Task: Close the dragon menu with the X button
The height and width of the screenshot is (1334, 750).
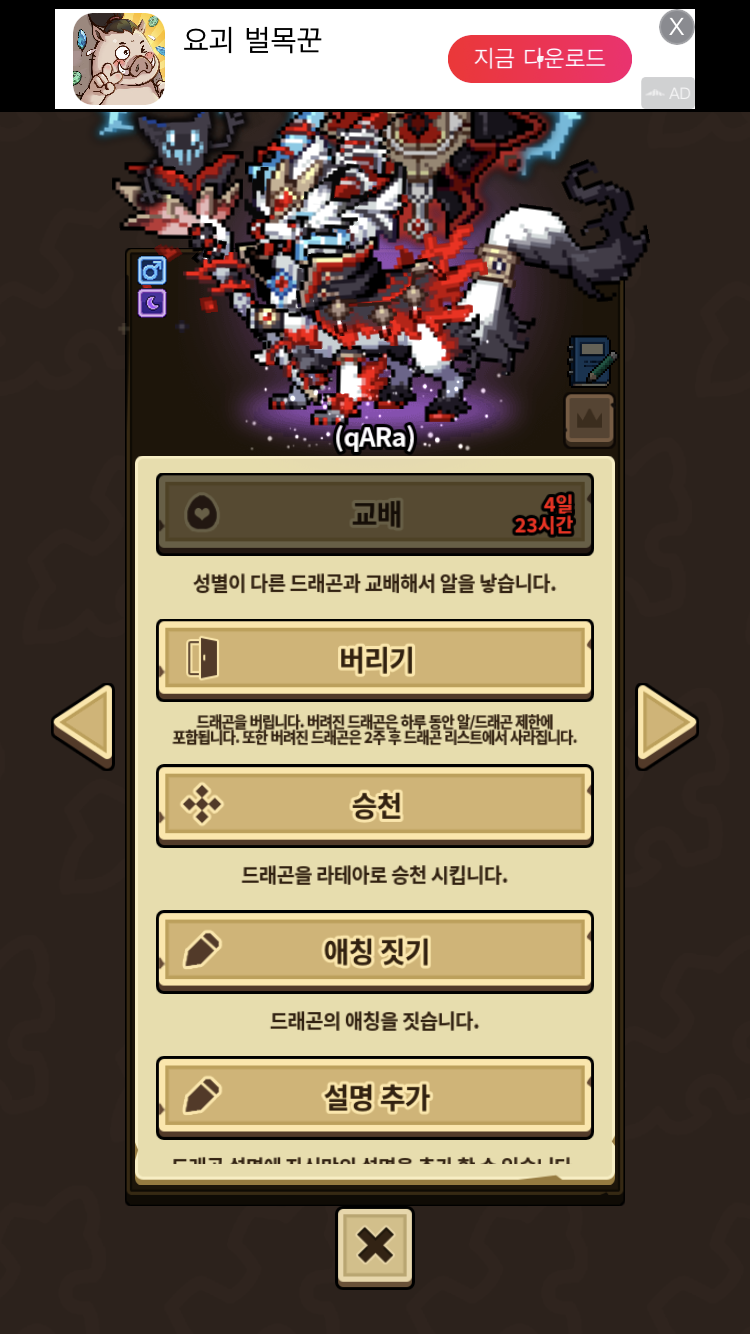Action: 375,1247
